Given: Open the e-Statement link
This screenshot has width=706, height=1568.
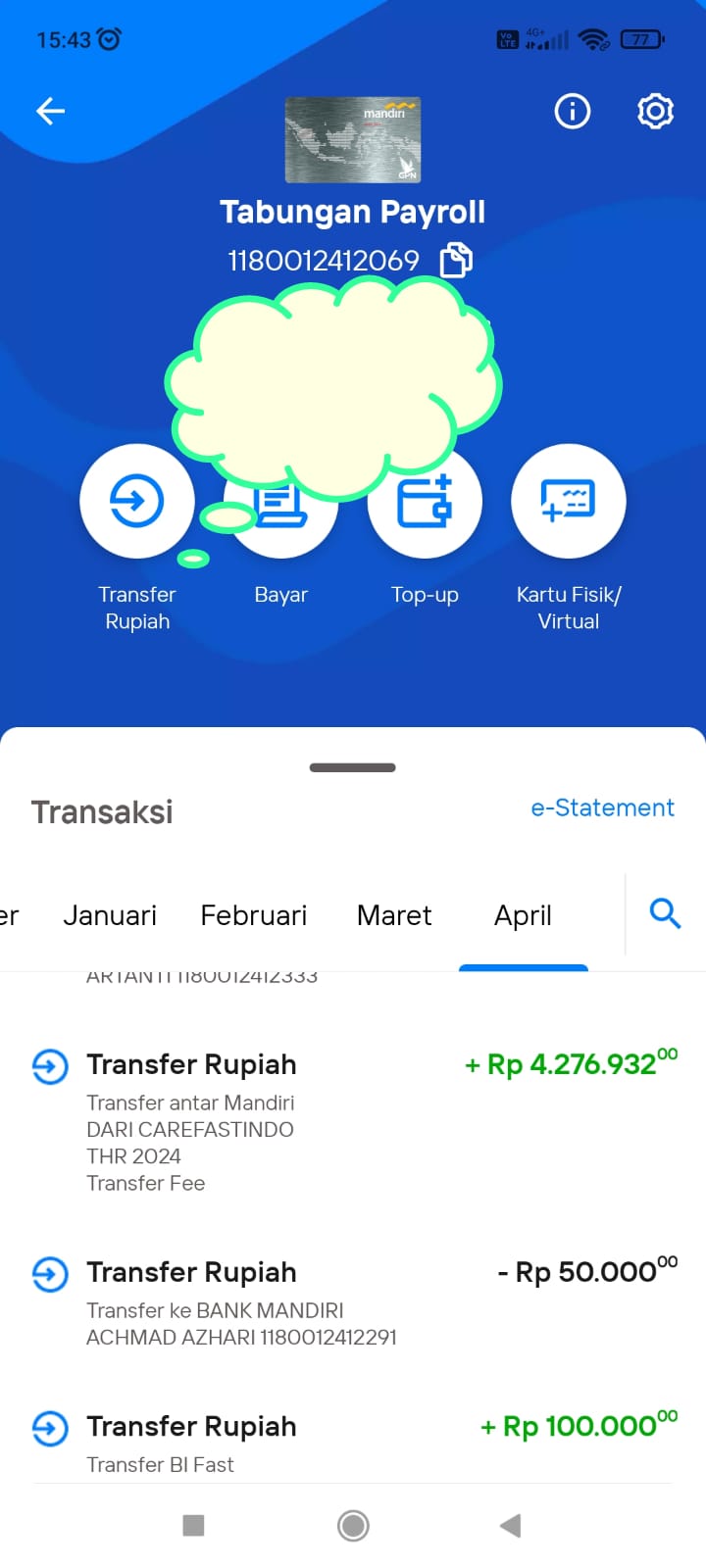Looking at the screenshot, I should (x=602, y=808).
